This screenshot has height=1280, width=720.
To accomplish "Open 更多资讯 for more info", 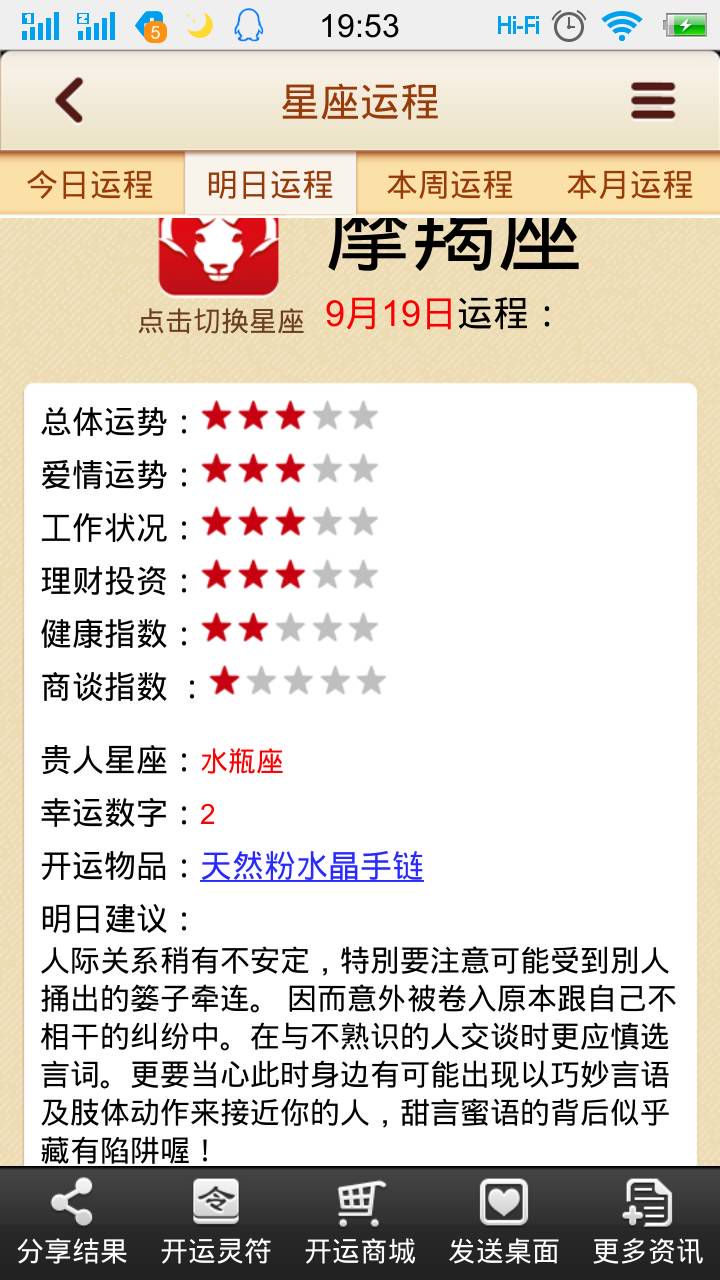I will [x=648, y=1223].
